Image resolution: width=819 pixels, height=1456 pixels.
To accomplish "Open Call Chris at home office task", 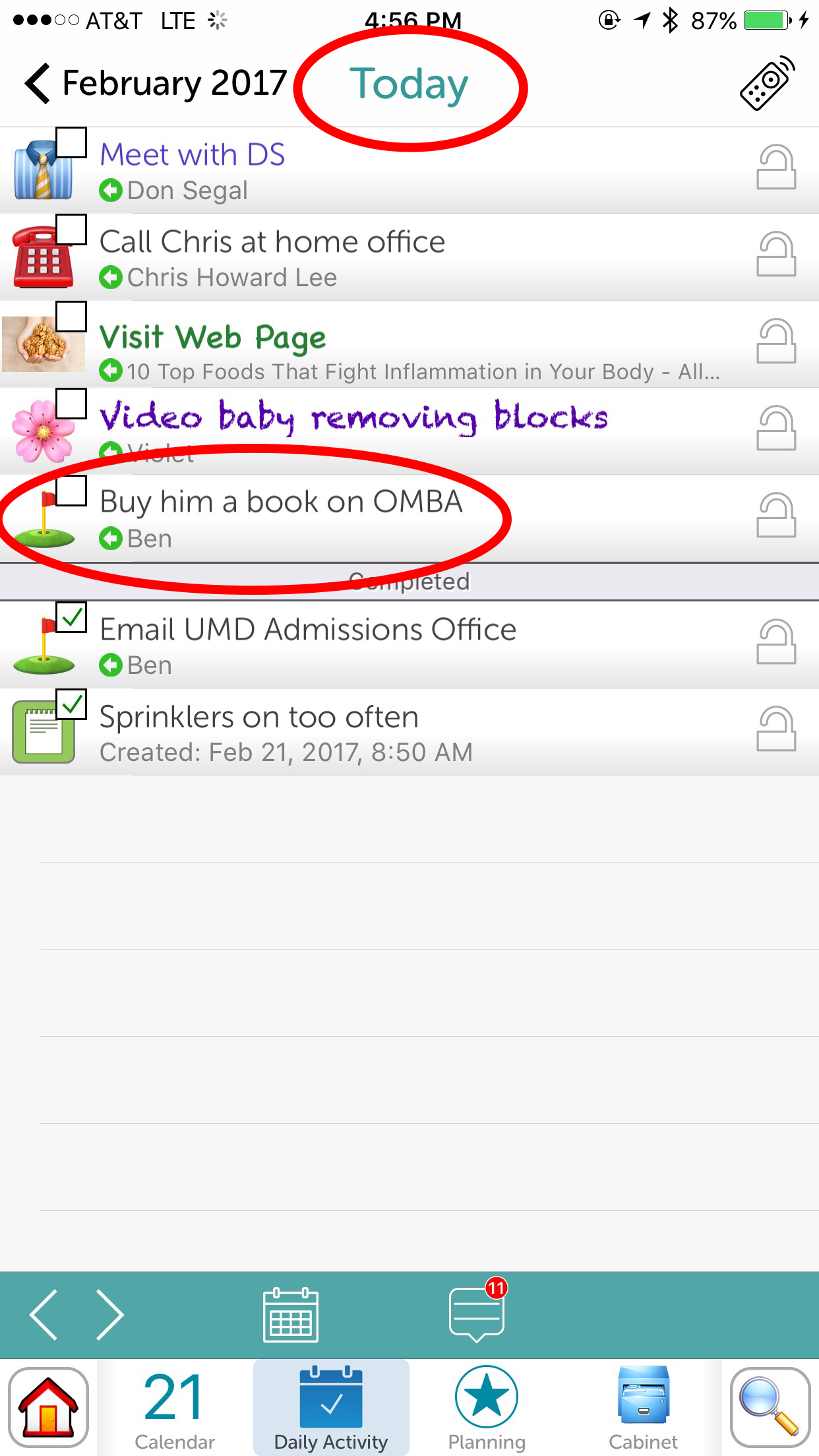I will tap(272, 242).
